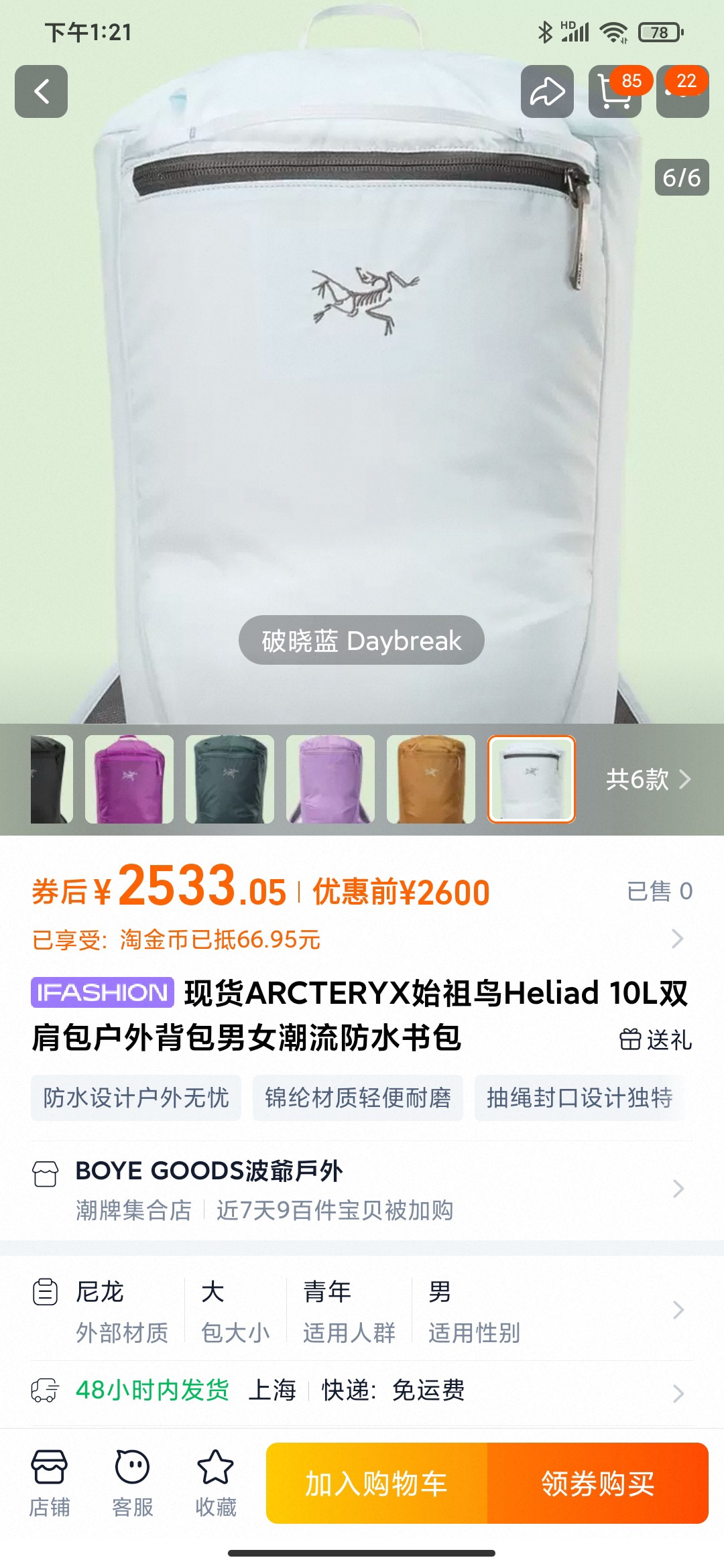Tap 领券购买 to buy with coupon
The height and width of the screenshot is (1568, 724).
597,1484
